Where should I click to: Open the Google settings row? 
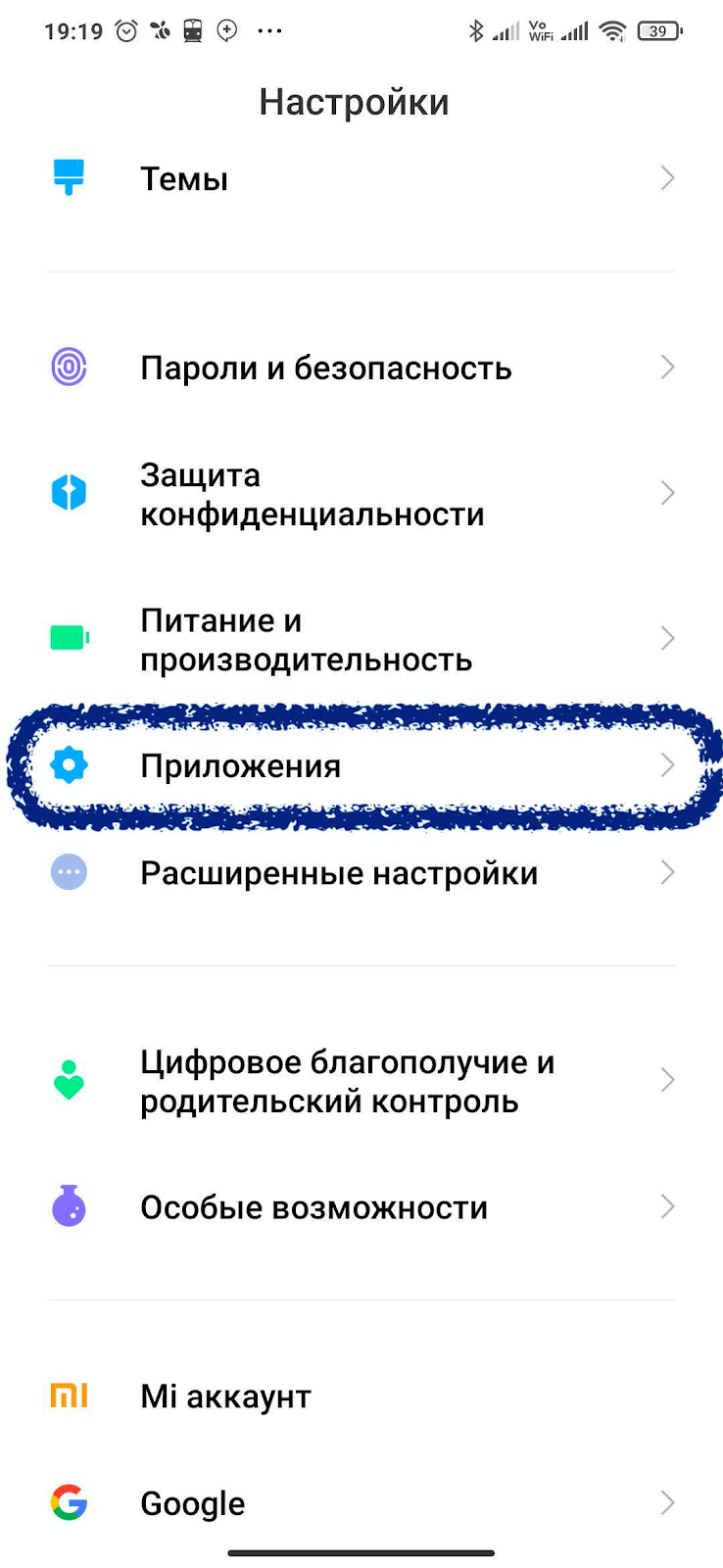coord(361,1502)
